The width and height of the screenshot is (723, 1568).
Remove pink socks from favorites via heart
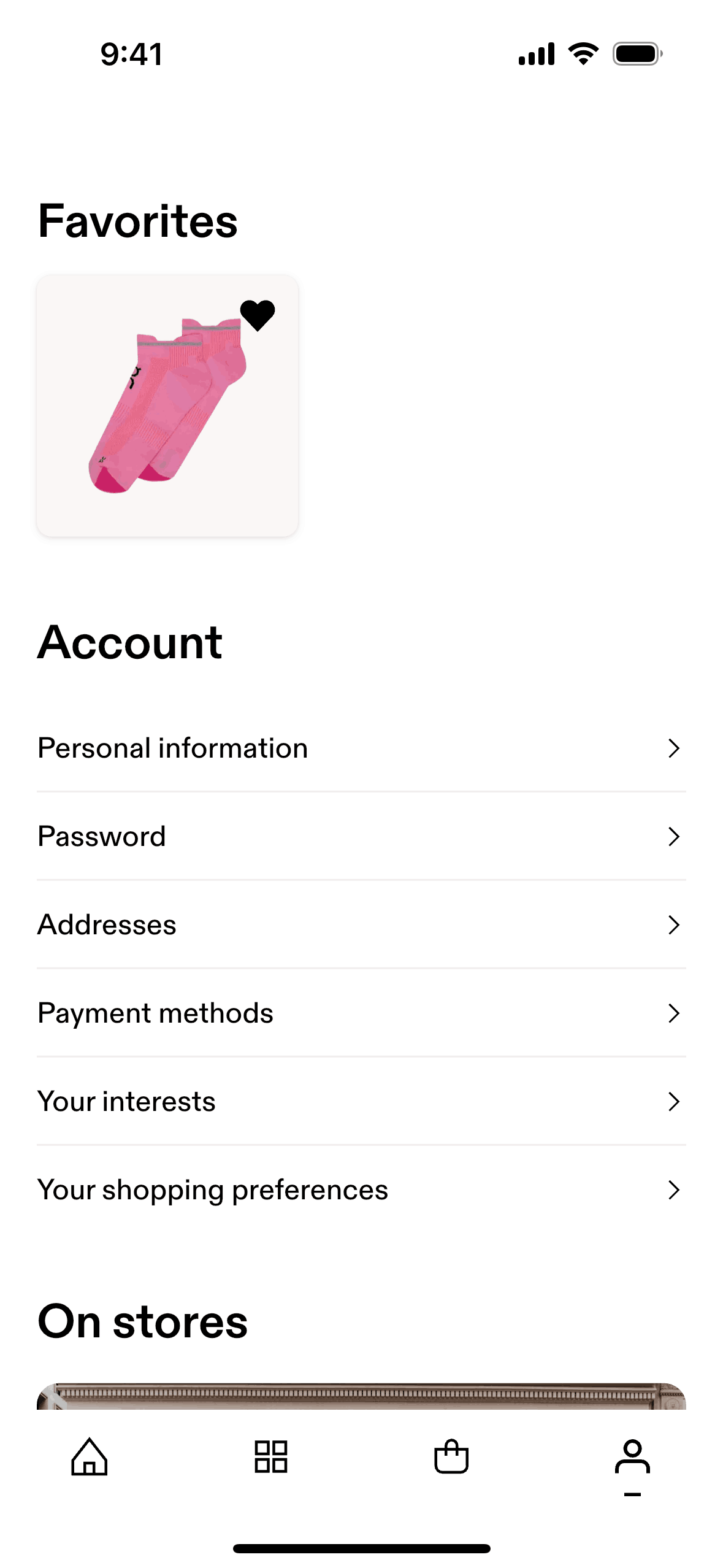point(258,315)
